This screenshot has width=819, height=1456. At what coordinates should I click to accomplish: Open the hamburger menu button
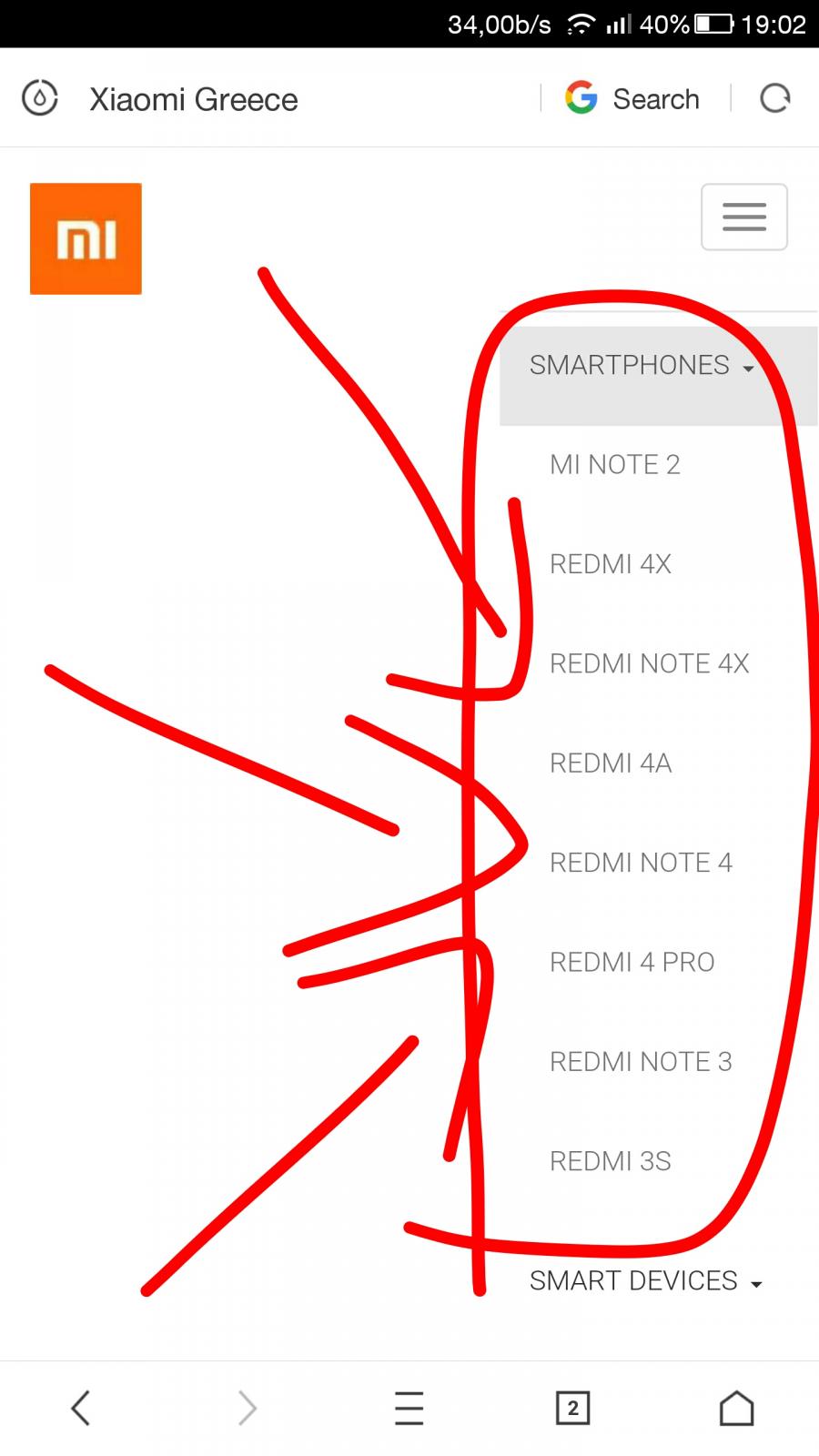coord(743,217)
